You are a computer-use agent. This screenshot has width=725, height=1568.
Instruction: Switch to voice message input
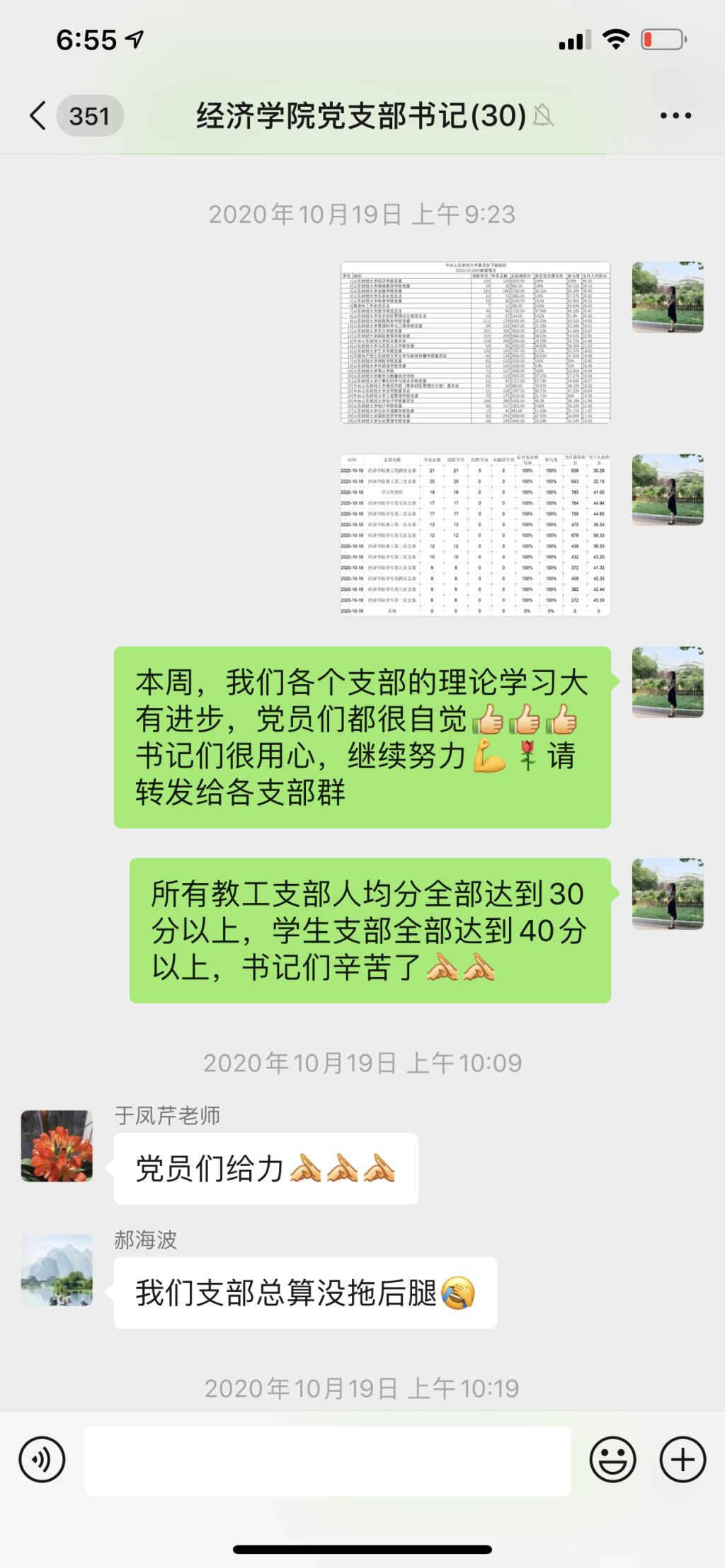tap(42, 1459)
